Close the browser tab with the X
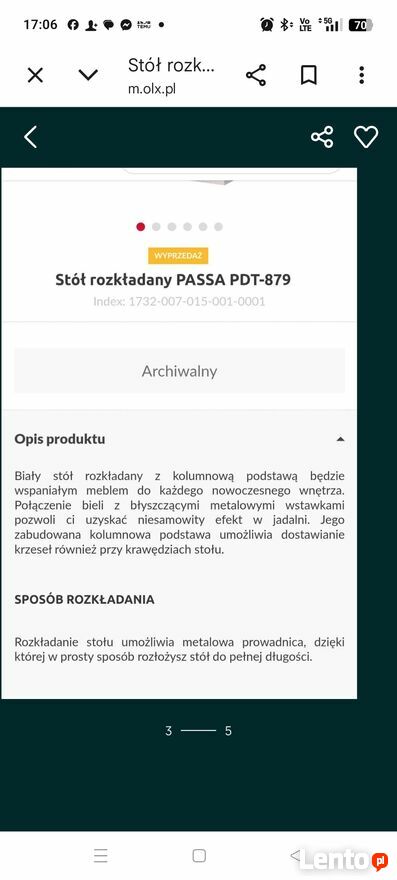 coord(35,75)
